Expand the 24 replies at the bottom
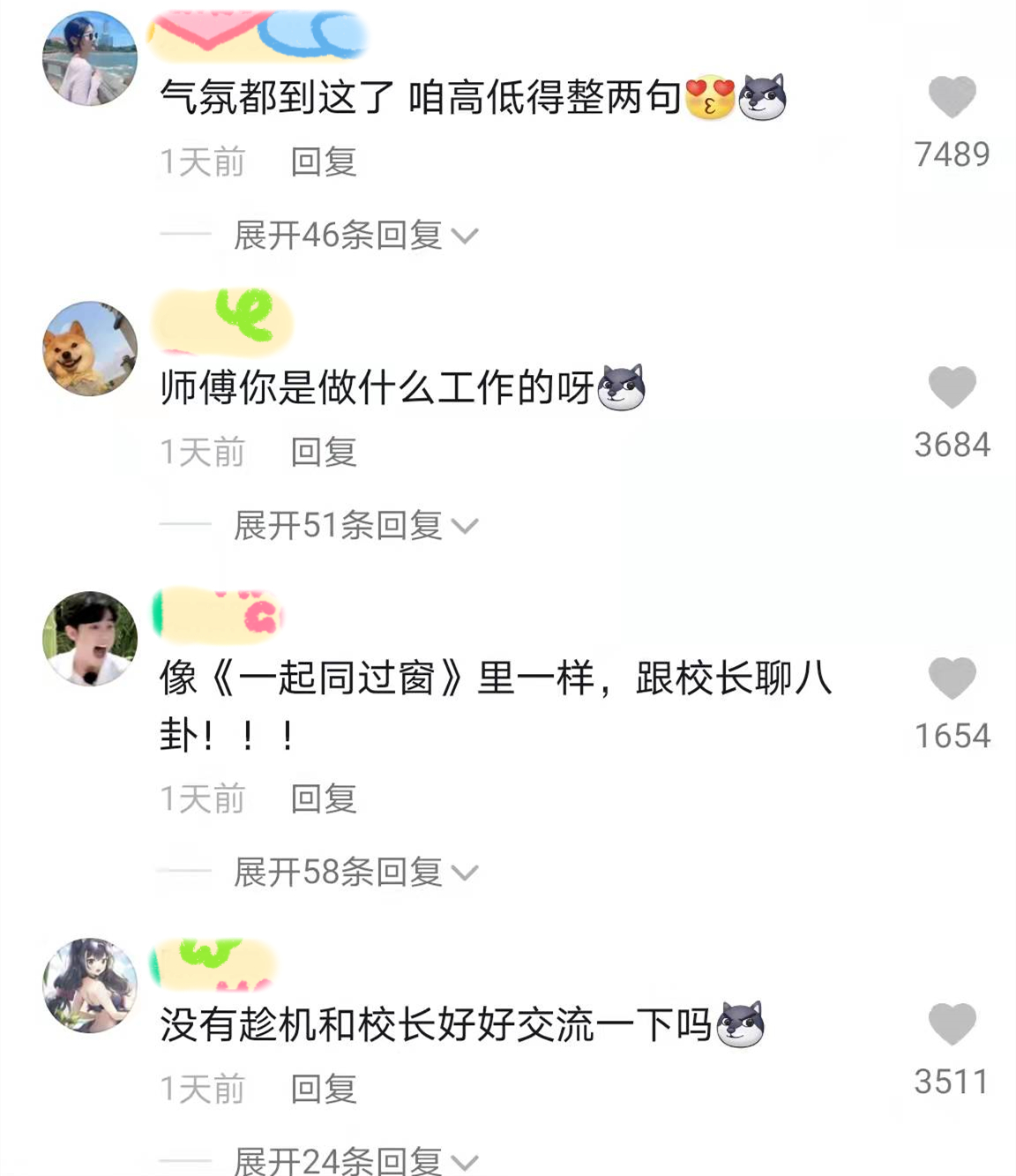The width and height of the screenshot is (1016, 1176). (353, 1159)
